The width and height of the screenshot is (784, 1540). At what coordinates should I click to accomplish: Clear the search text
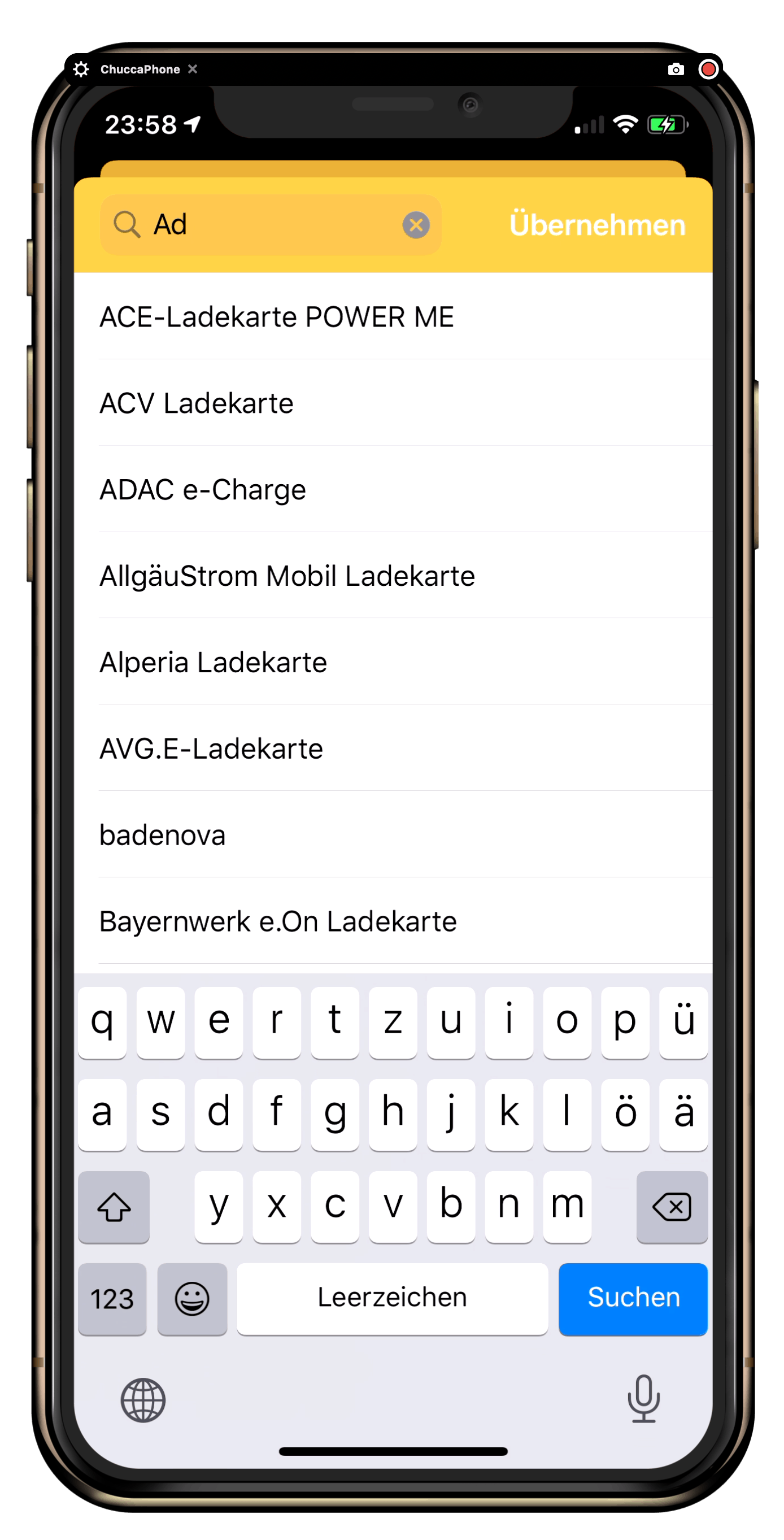click(415, 225)
